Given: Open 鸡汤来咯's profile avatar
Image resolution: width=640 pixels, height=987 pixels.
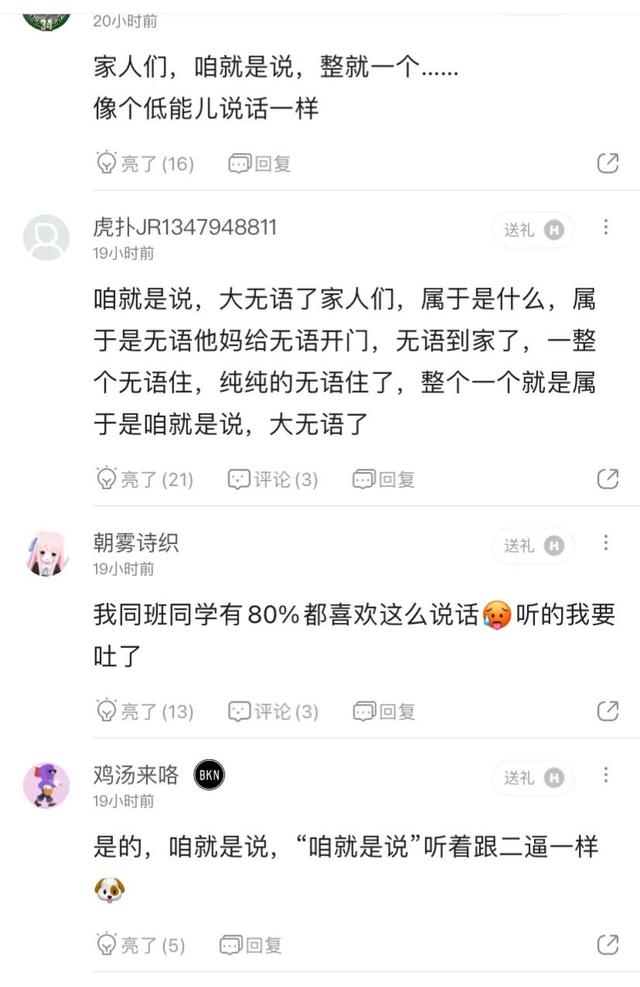Looking at the screenshot, I should 46,785.
